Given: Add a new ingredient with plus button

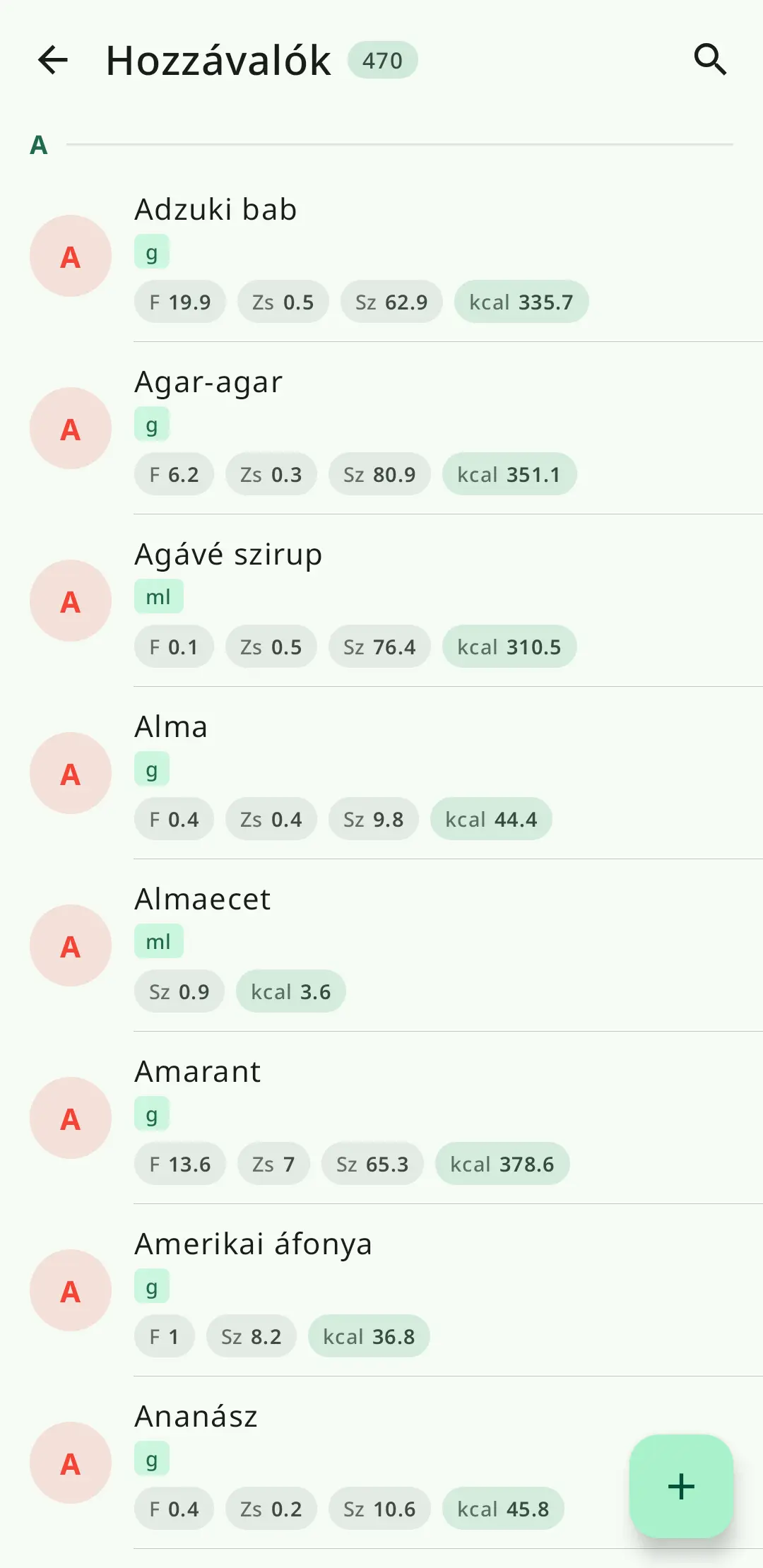Looking at the screenshot, I should 681,1486.
